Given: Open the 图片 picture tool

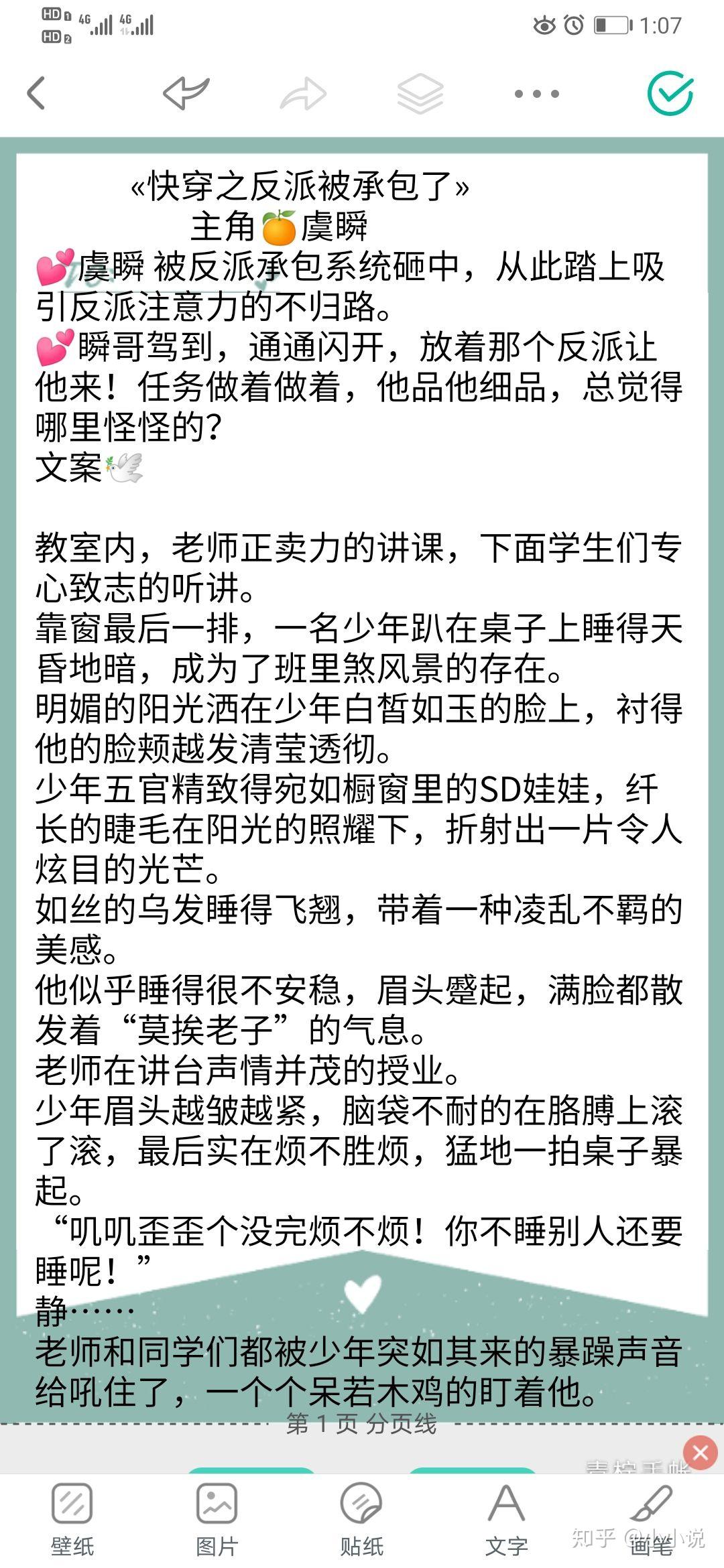Looking at the screenshot, I should pos(217,1519).
